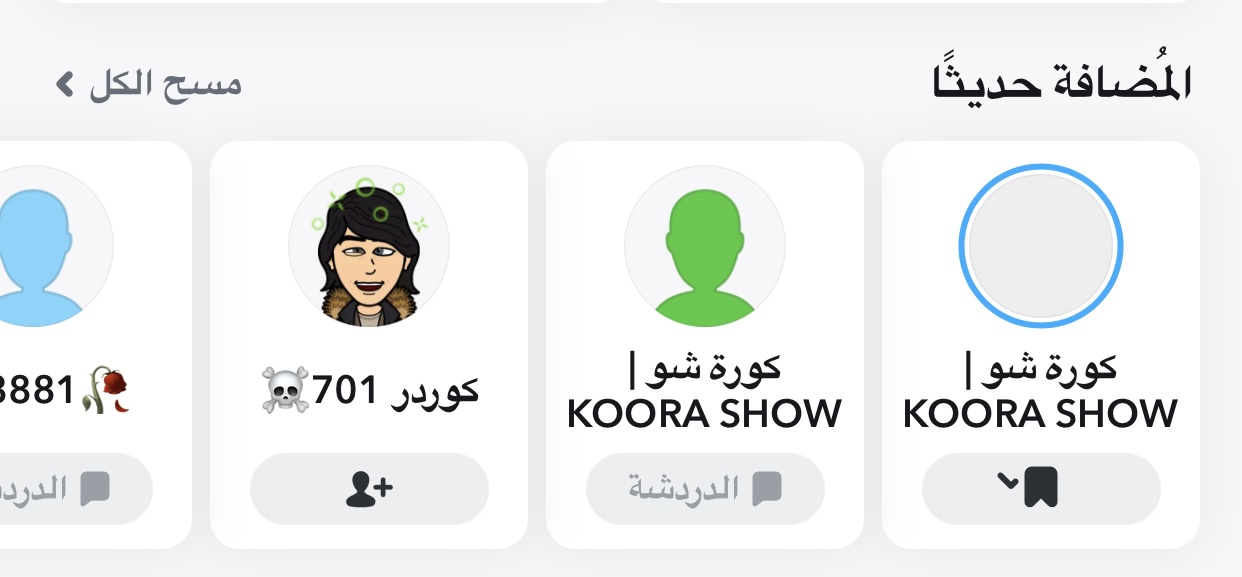Open the green silhouette KOORA SHOW profile
This screenshot has height=577, width=1242.
[704, 246]
